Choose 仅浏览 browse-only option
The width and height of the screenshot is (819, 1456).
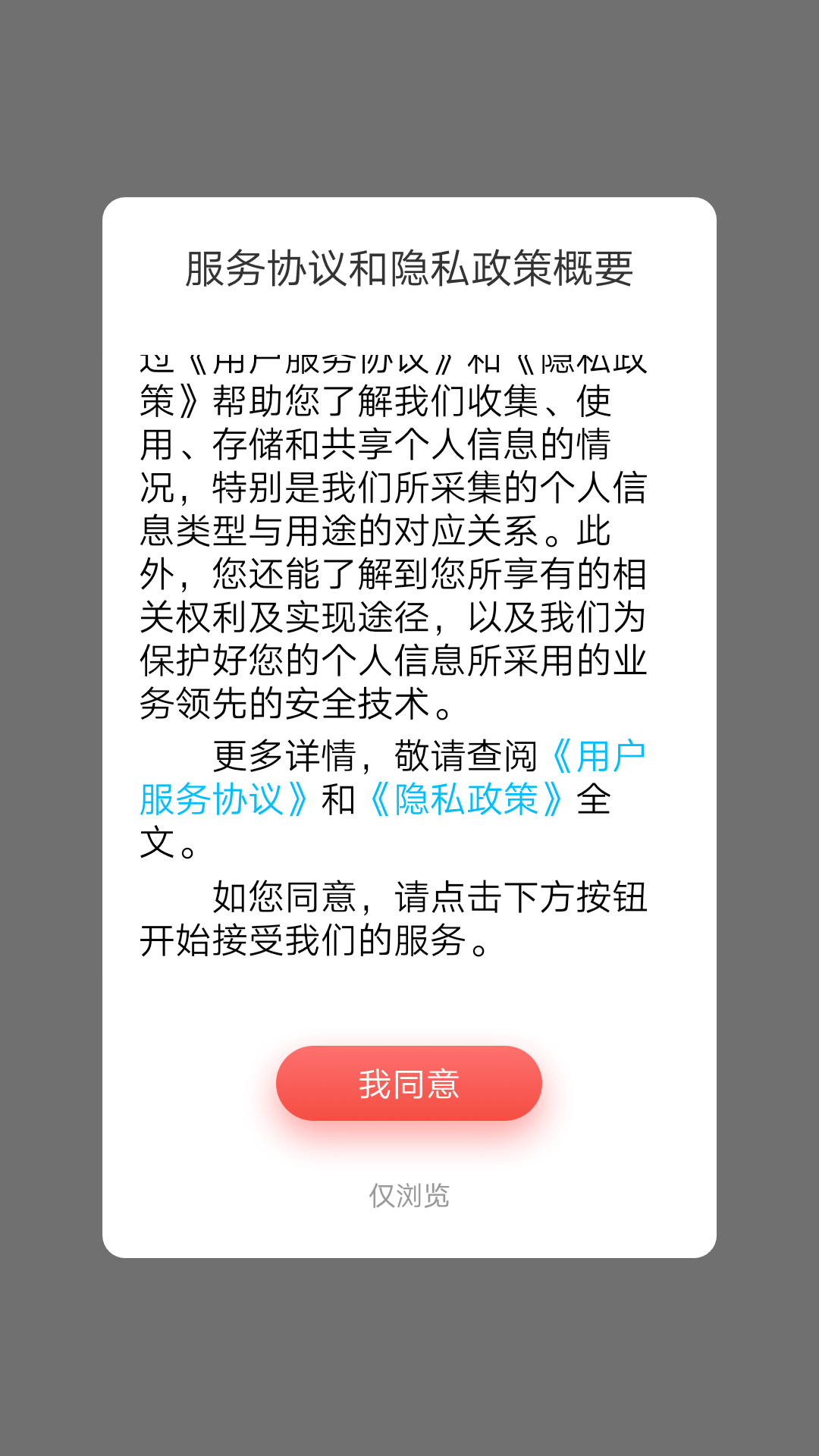pos(409,1196)
